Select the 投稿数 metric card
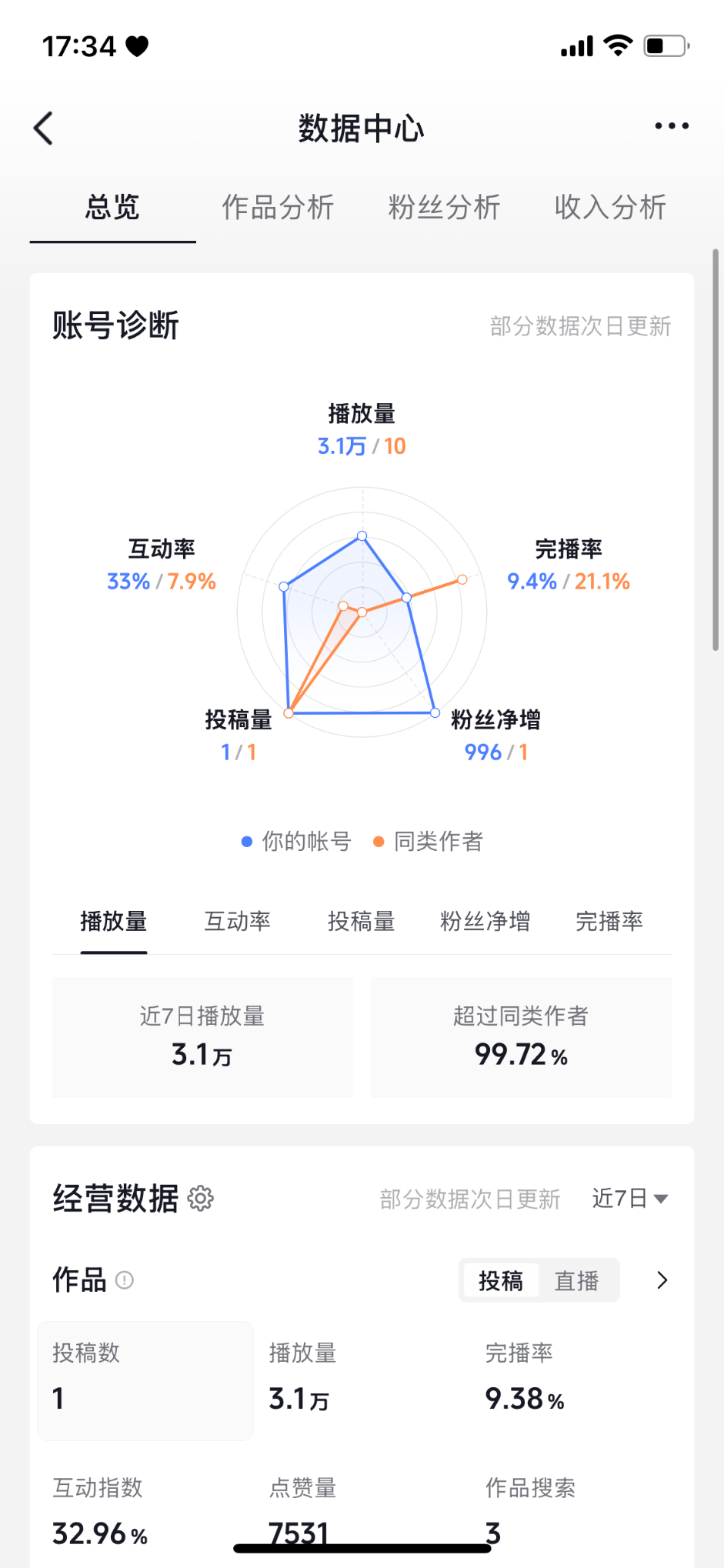Screen dimensions: 724x1568 [145, 1380]
